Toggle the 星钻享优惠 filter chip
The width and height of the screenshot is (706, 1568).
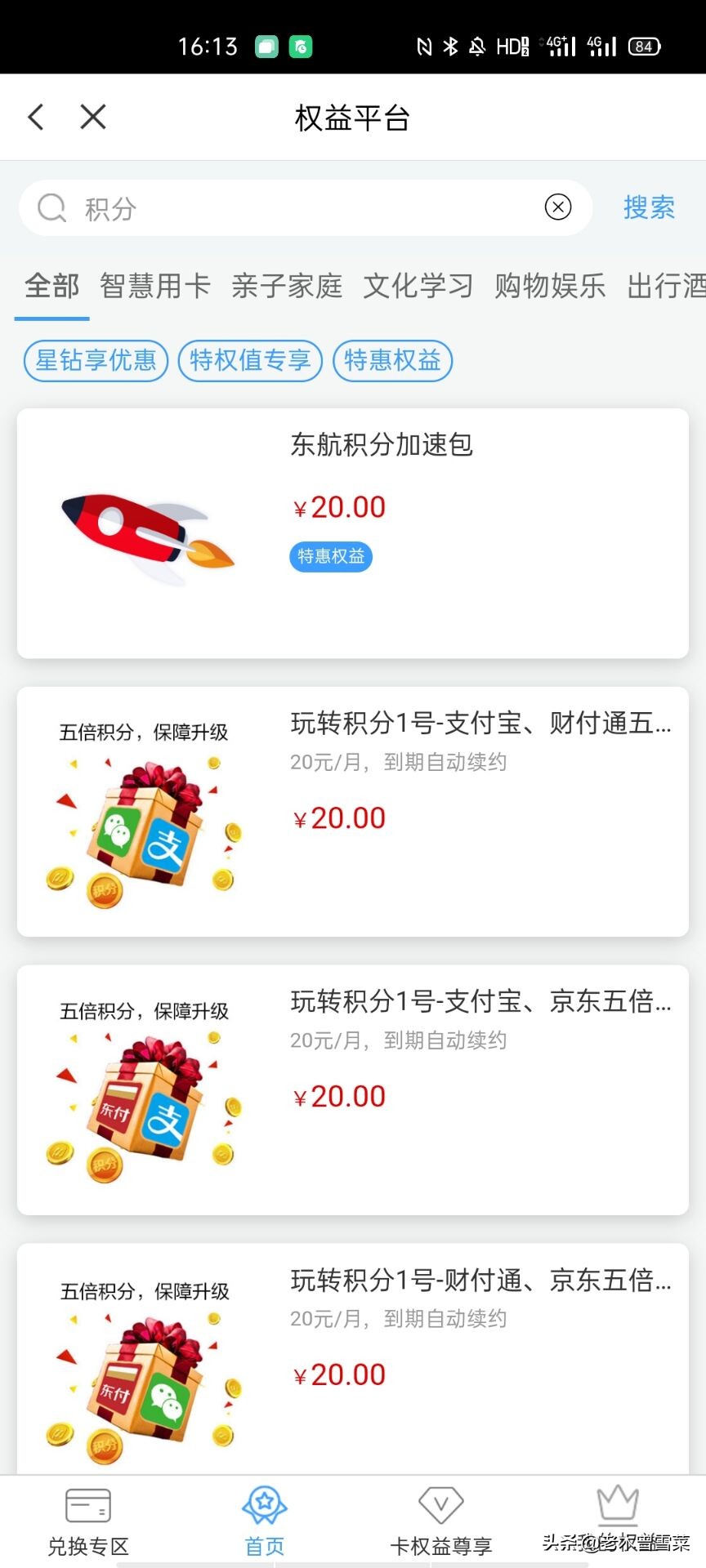pos(94,361)
